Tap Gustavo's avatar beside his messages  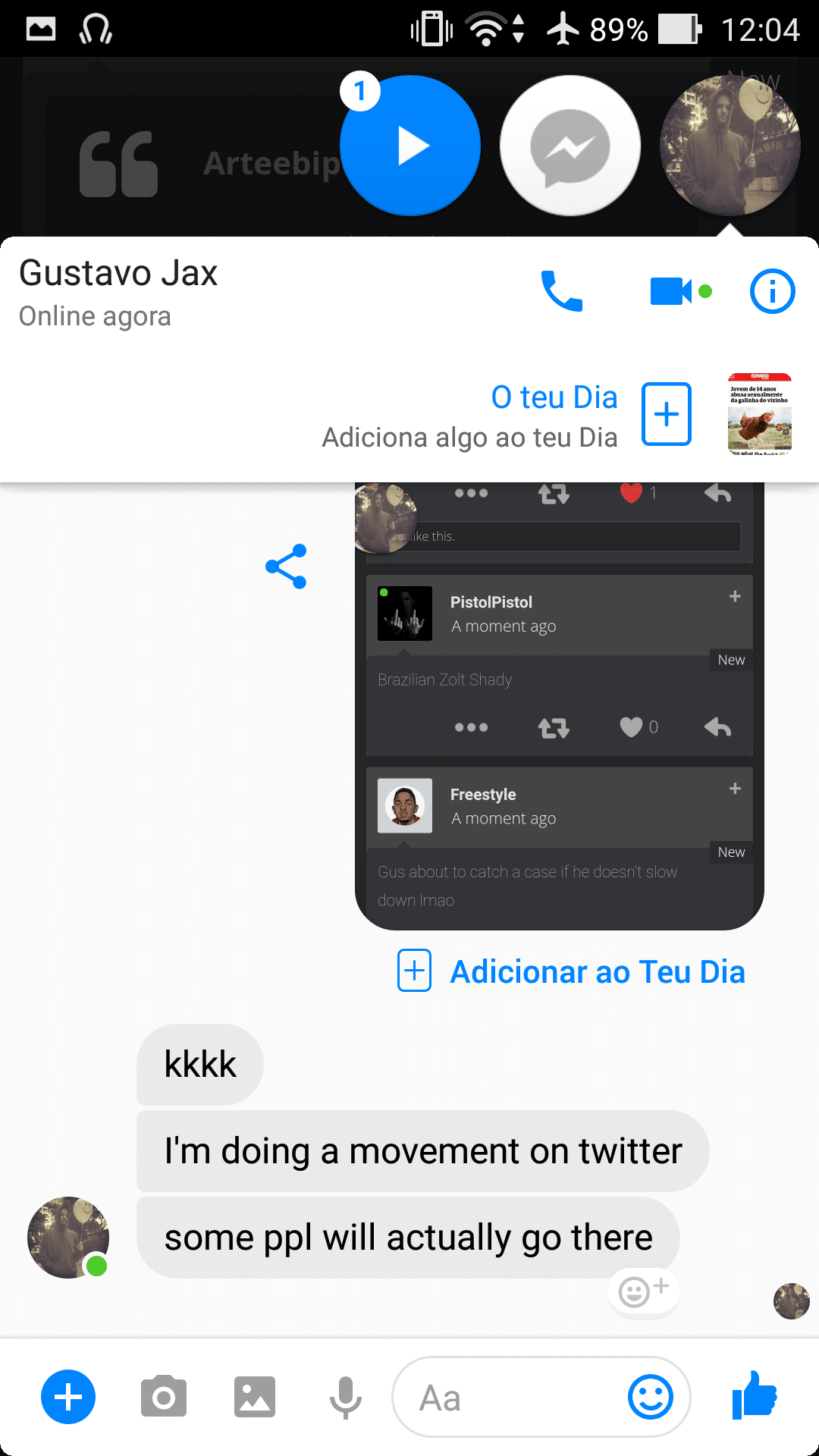68,1238
